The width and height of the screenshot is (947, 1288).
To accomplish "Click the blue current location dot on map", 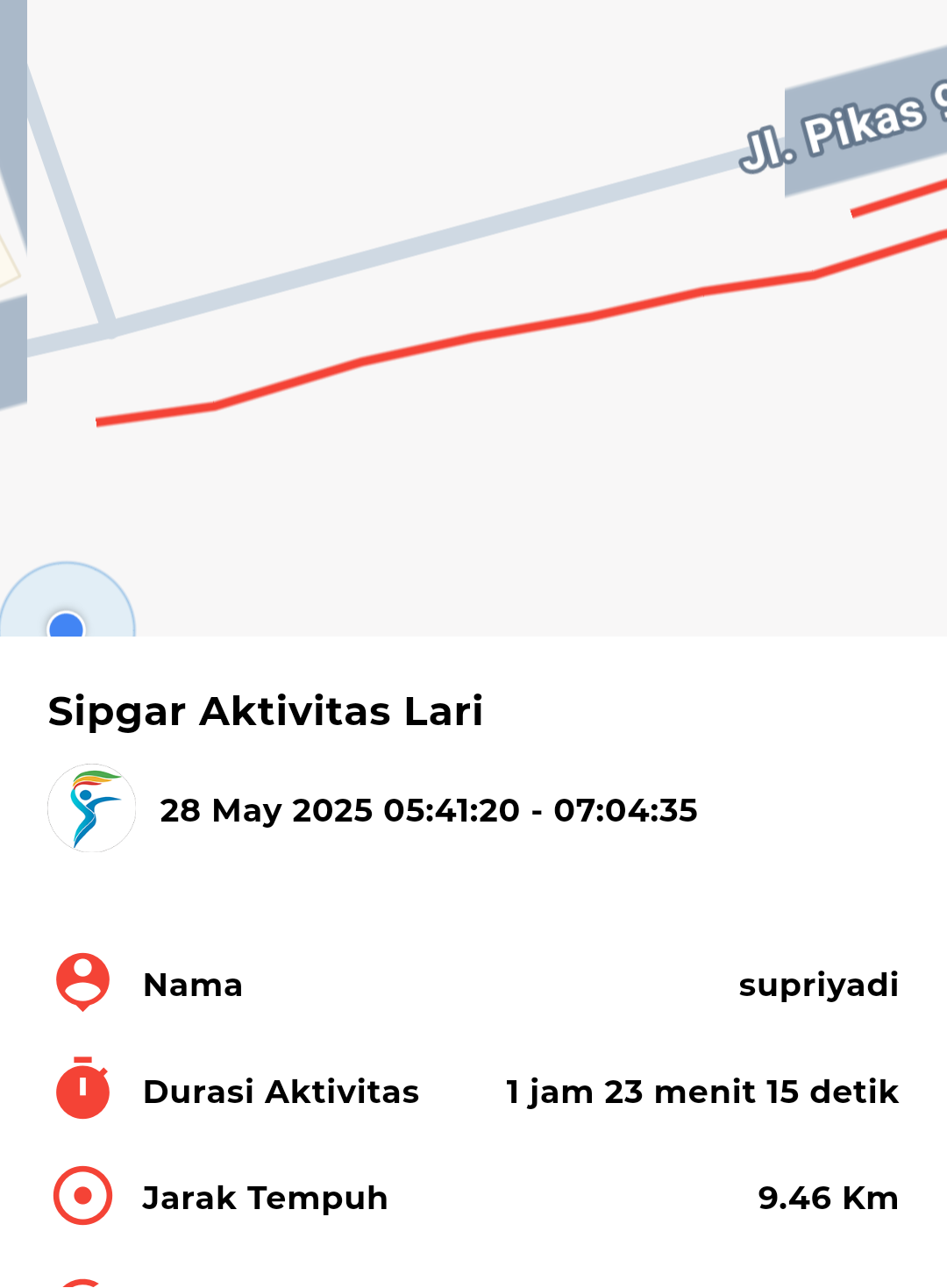I will tap(66, 625).
